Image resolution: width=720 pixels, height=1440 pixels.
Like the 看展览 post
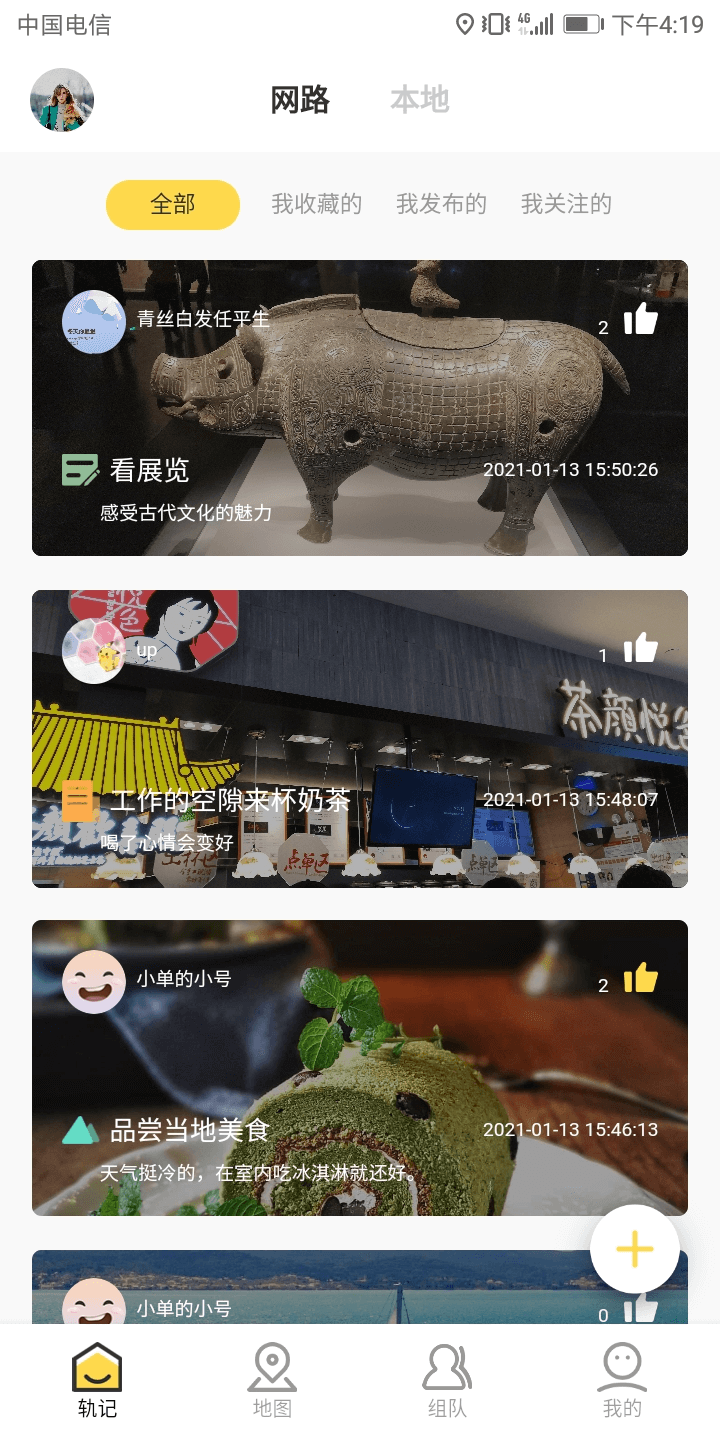641,320
